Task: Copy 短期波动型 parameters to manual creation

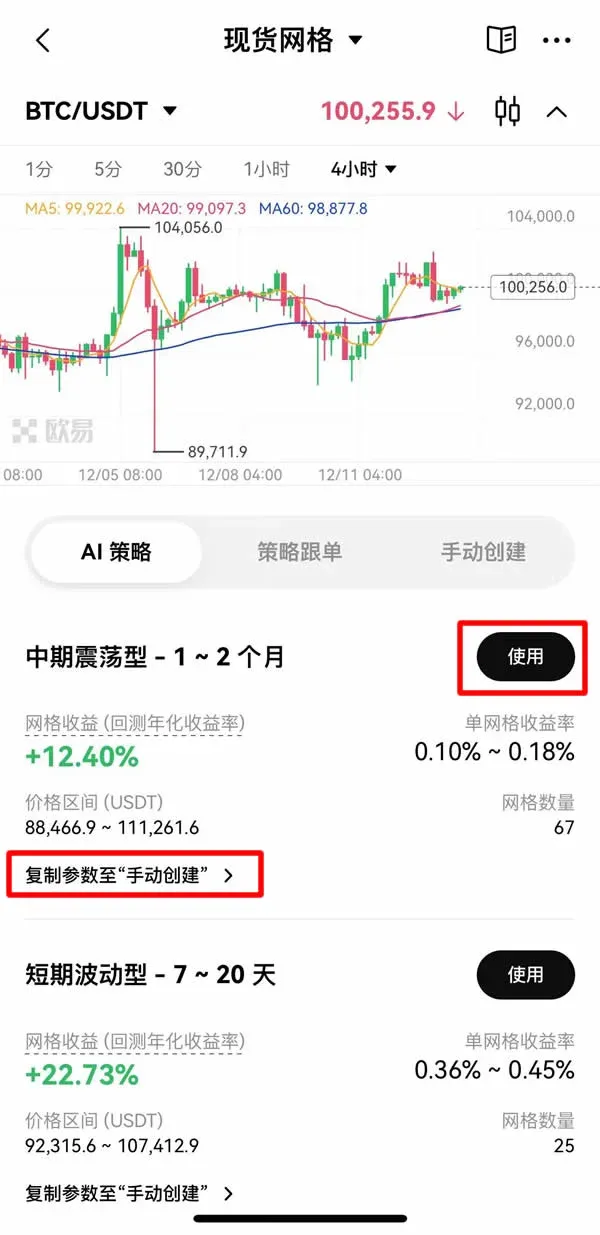Action: pyautogui.click(x=129, y=1192)
